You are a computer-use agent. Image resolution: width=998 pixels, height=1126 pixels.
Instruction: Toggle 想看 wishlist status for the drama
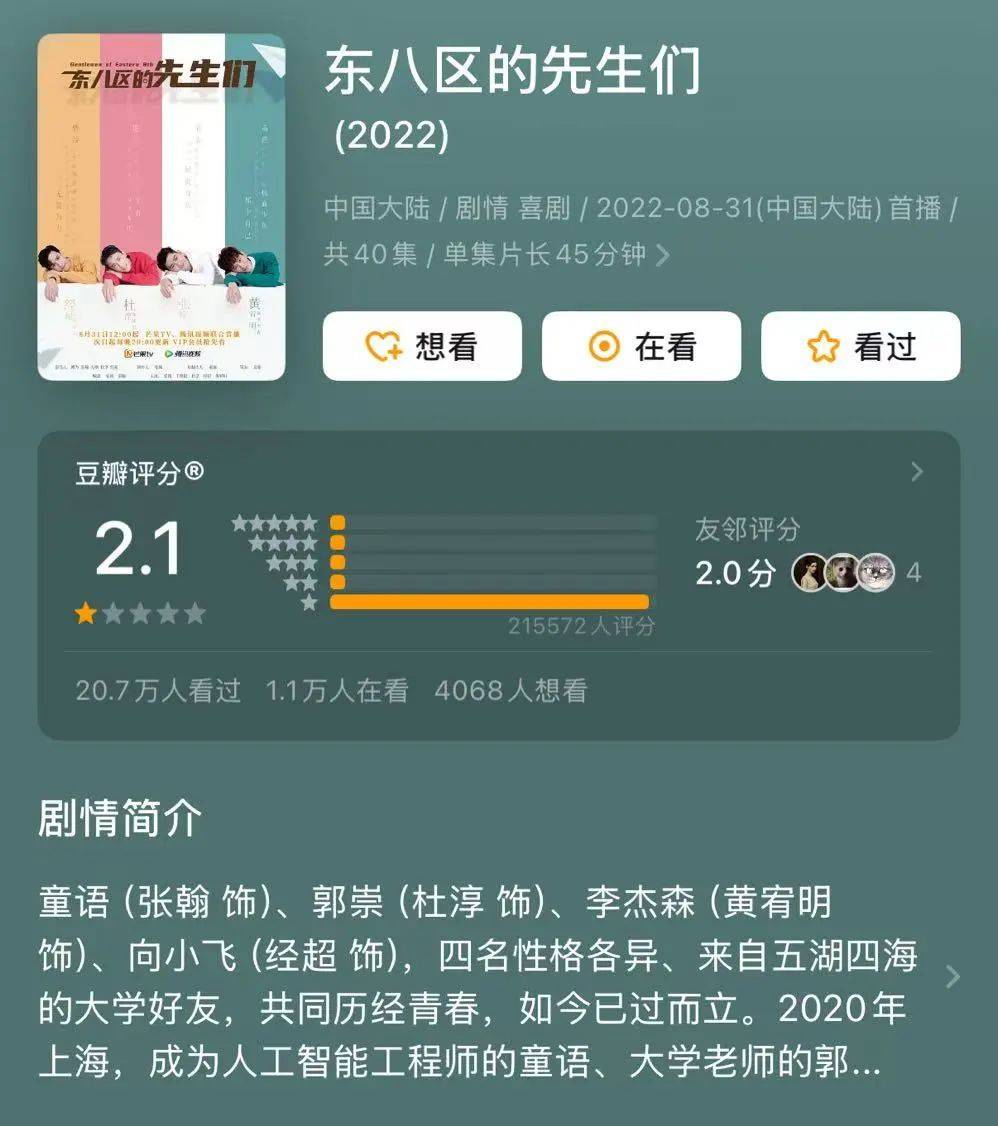421,347
